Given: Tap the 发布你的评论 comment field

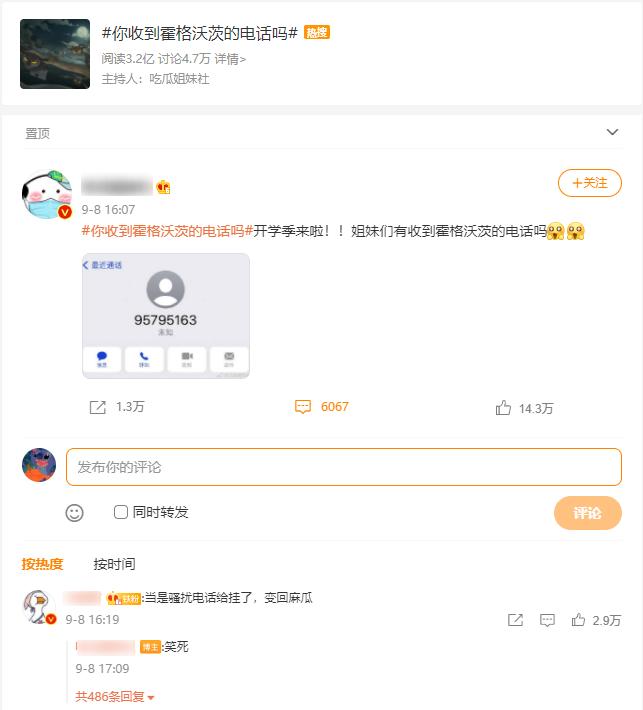Looking at the screenshot, I should pos(344,467).
